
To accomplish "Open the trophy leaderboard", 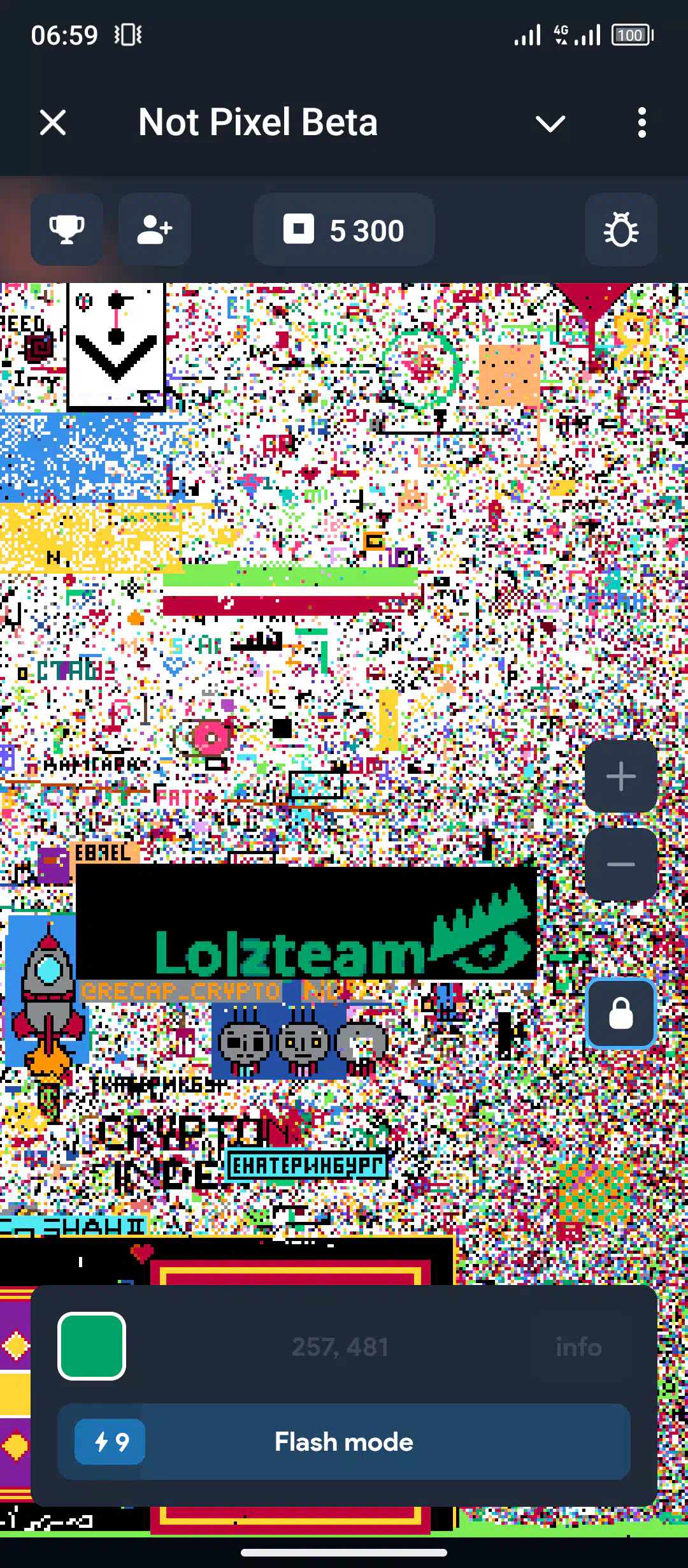I will (x=67, y=229).
